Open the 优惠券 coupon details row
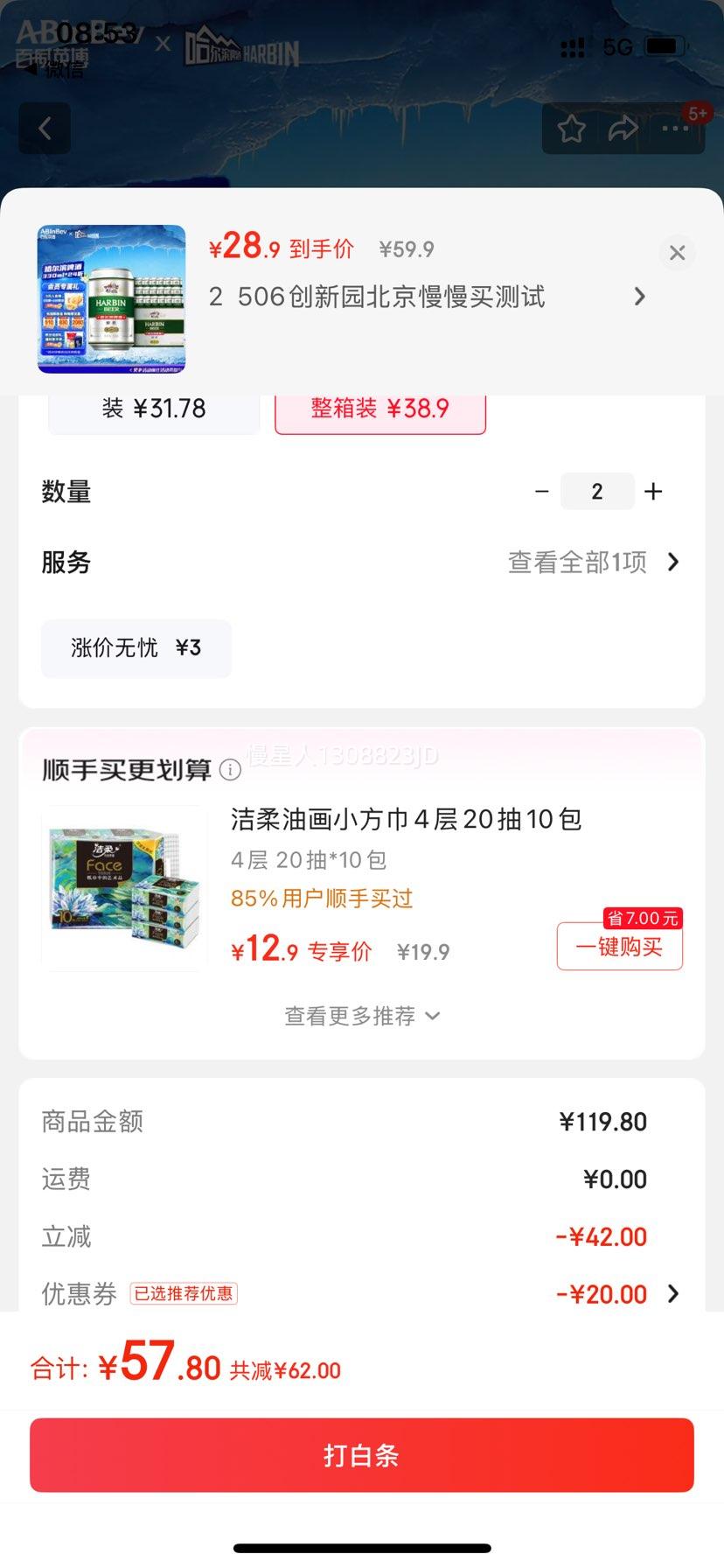Viewport: 724px width, 1568px height. pos(362,1293)
